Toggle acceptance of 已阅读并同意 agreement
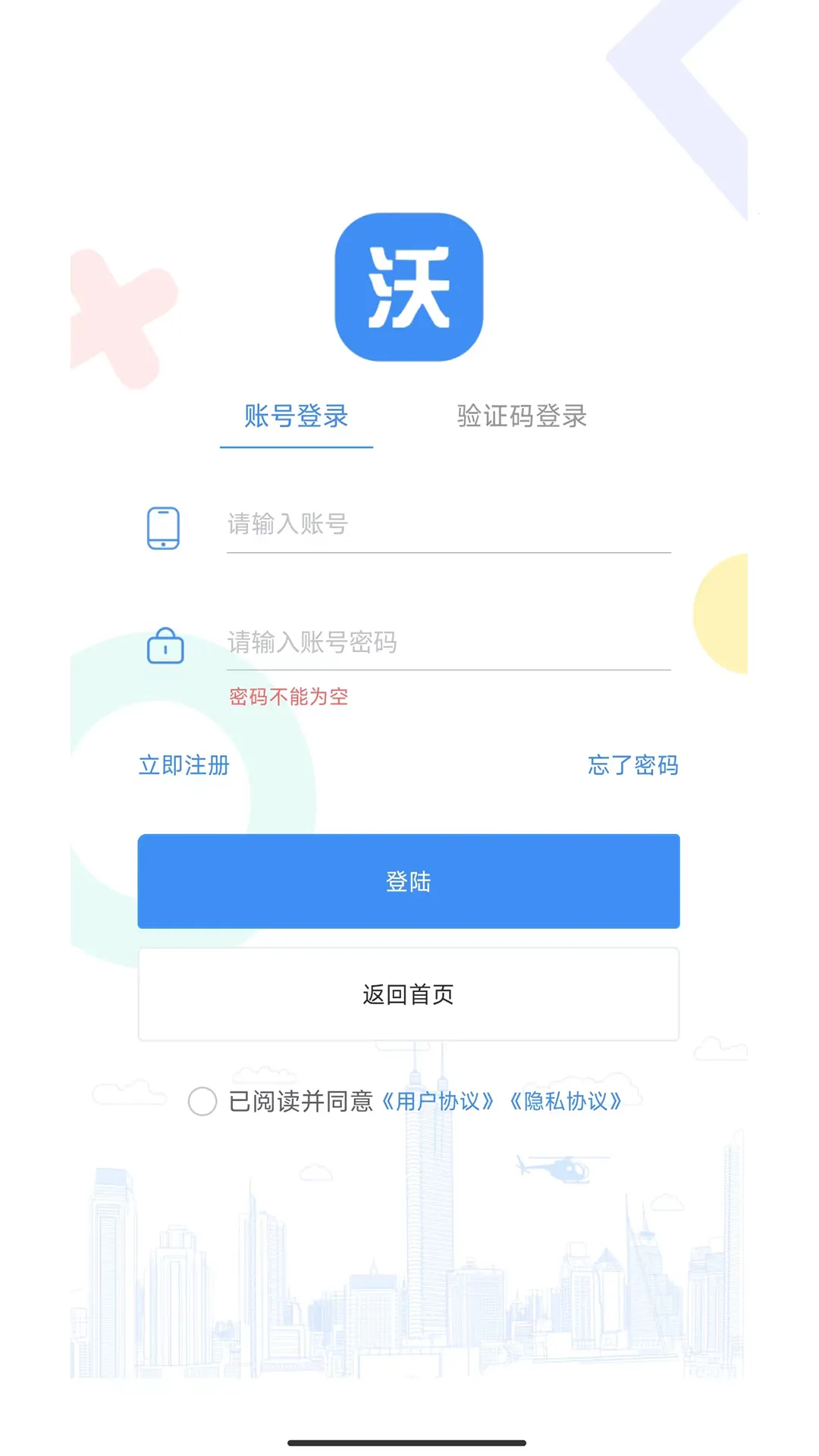The width and height of the screenshot is (819, 1456). point(203,1103)
